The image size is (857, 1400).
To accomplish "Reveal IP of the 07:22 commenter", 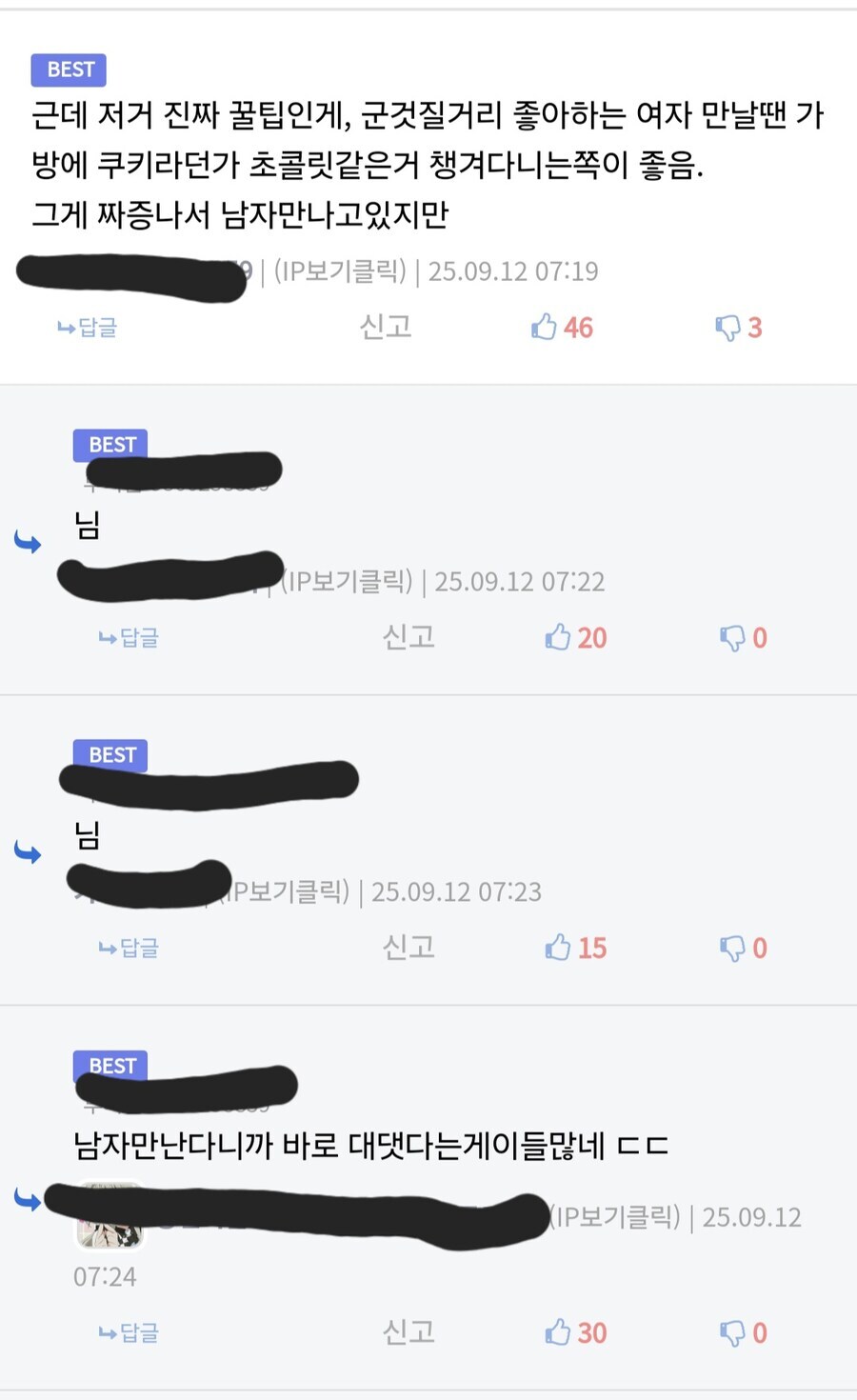I will coord(348,581).
